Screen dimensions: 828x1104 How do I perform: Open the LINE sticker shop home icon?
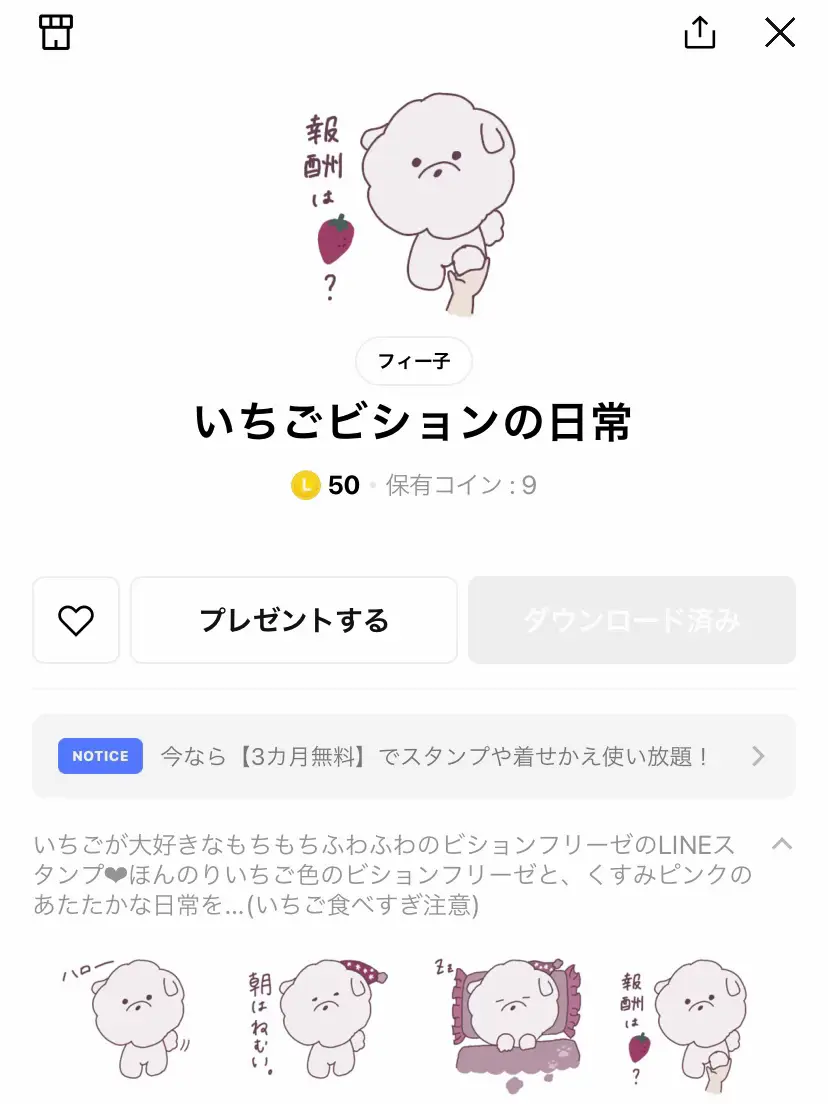tap(55, 32)
